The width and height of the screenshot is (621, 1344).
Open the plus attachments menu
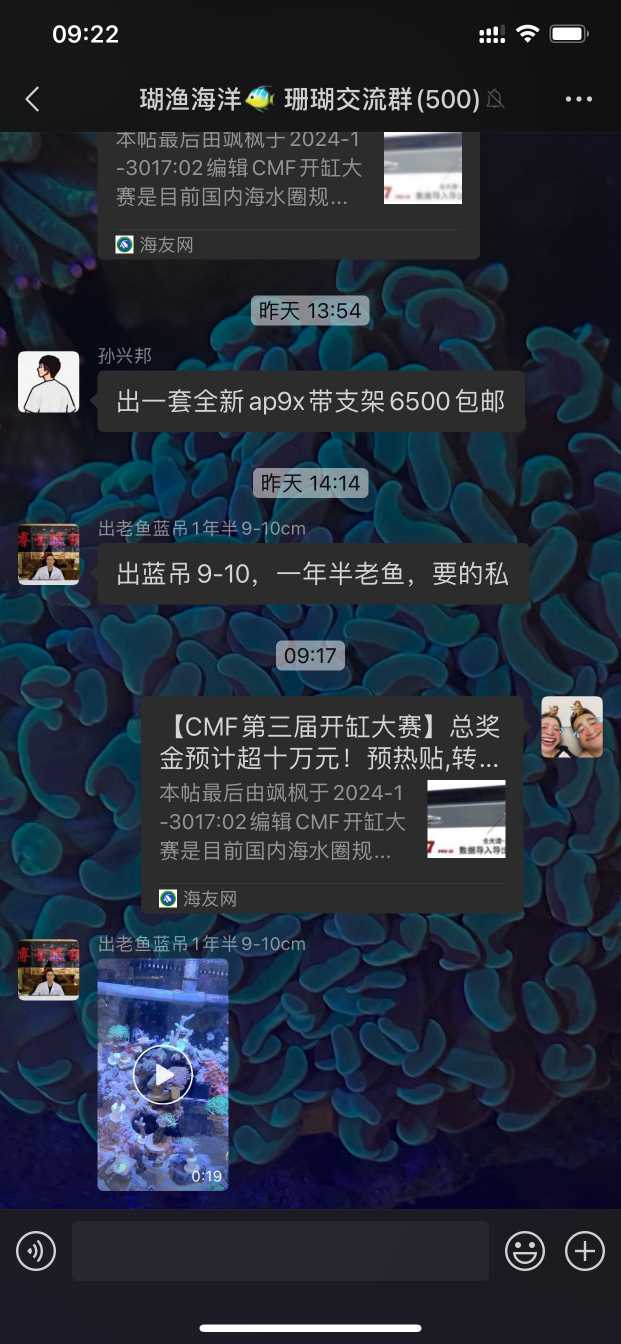point(585,1251)
